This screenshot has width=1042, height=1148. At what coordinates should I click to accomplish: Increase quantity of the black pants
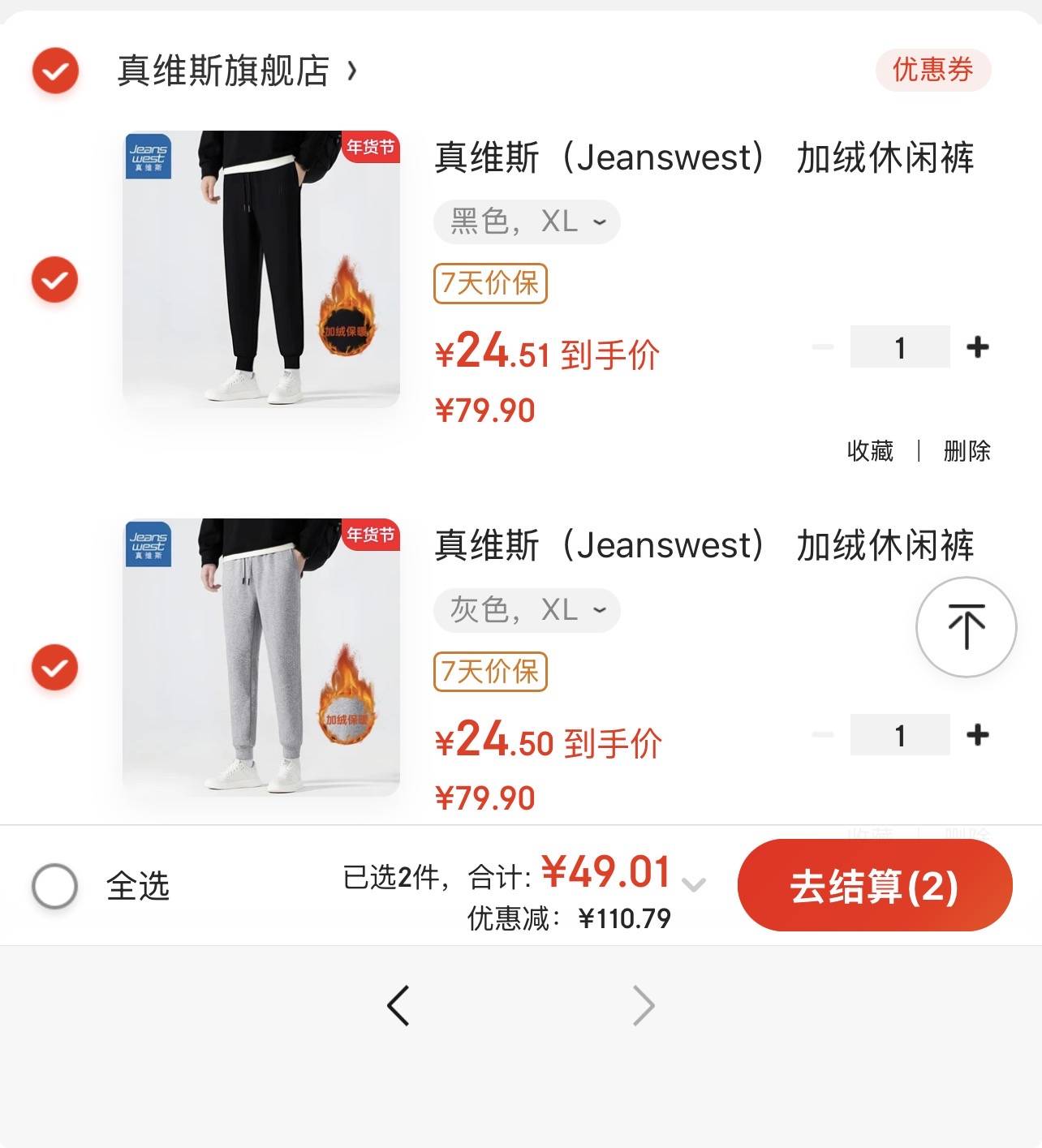pos(978,347)
